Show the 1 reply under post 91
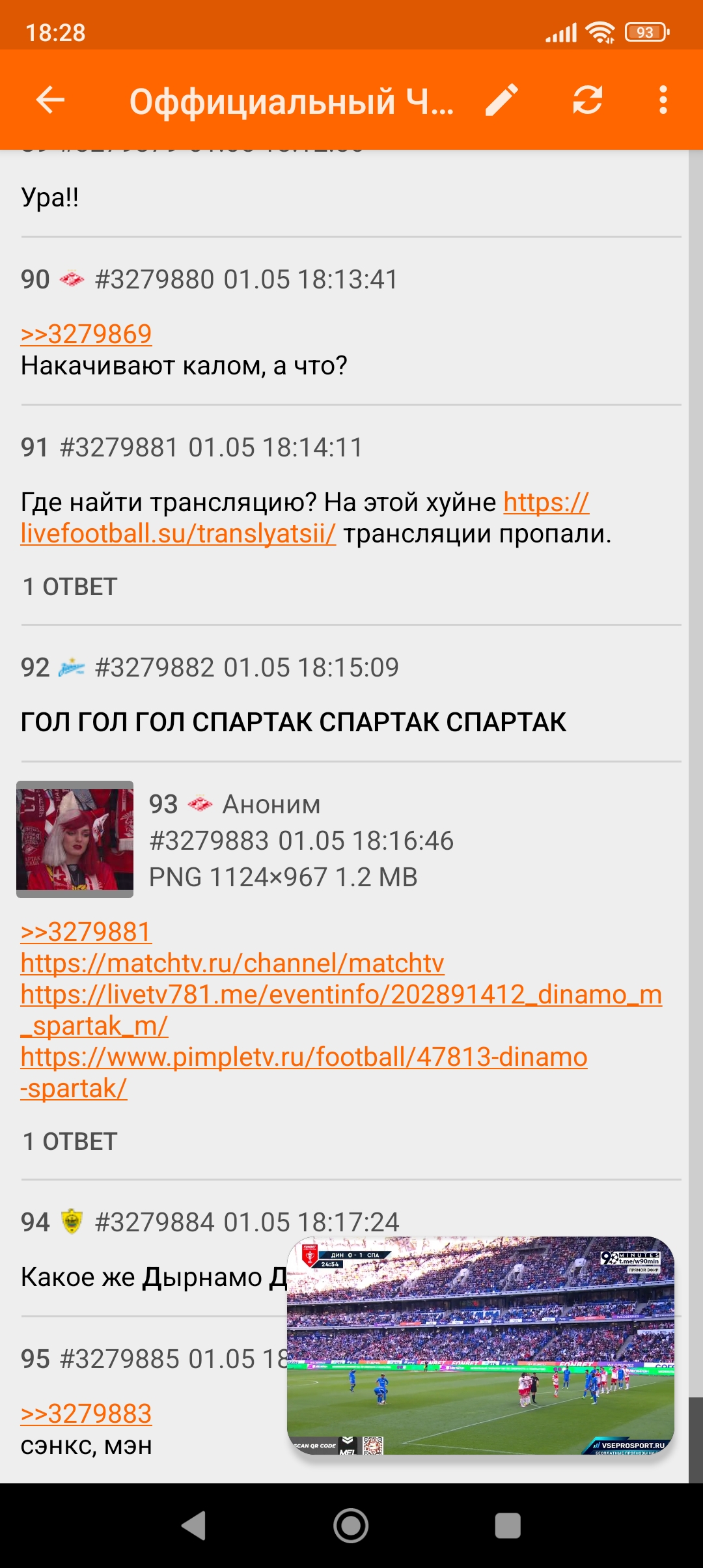703x1568 pixels. 70,587
